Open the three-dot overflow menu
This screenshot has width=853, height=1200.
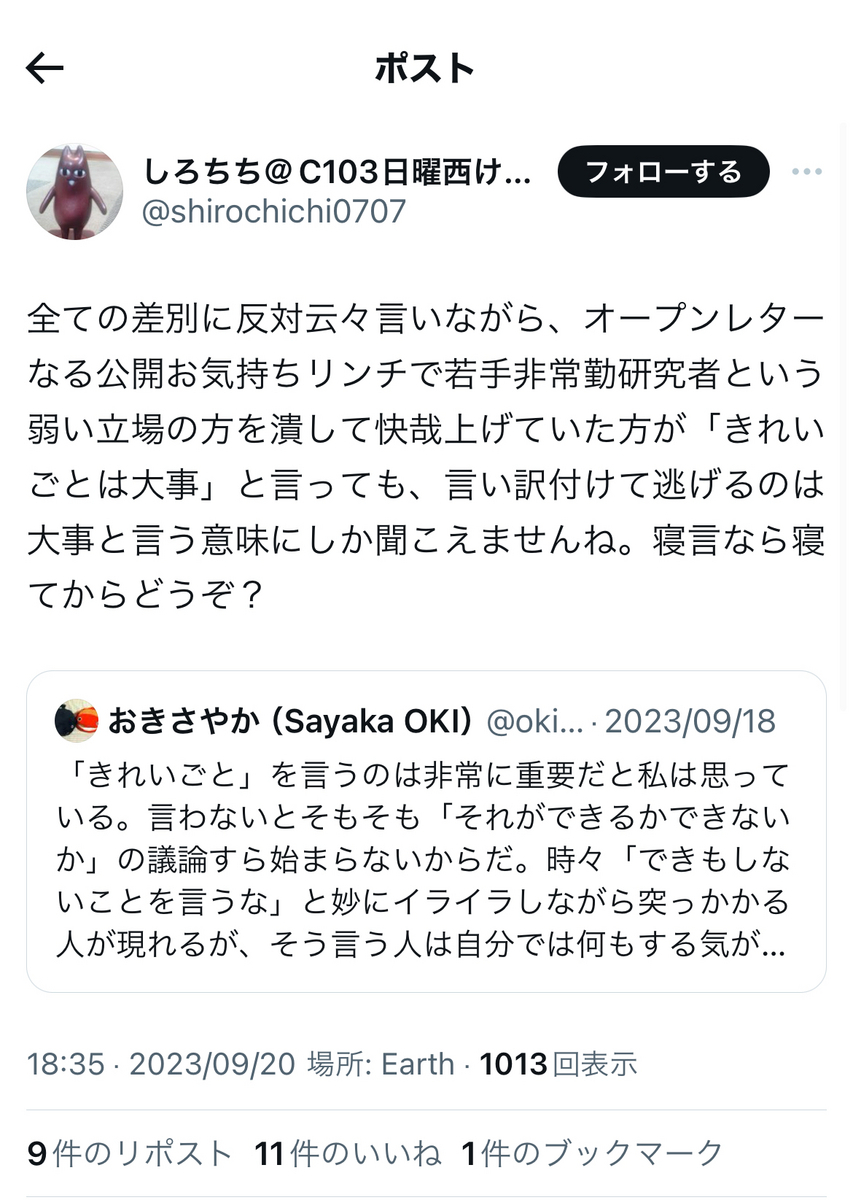pos(806,172)
